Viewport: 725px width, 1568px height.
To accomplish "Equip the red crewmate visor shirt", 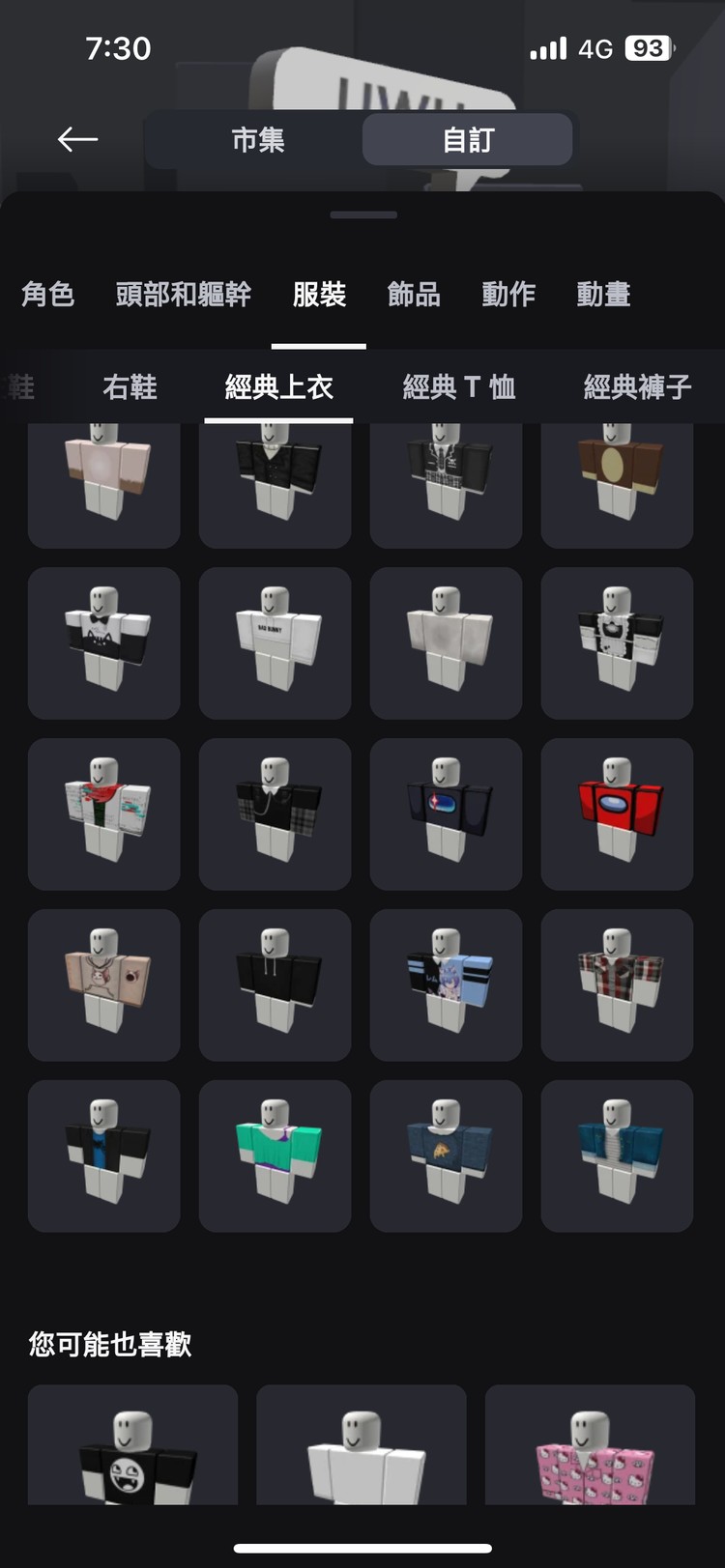I will point(617,813).
